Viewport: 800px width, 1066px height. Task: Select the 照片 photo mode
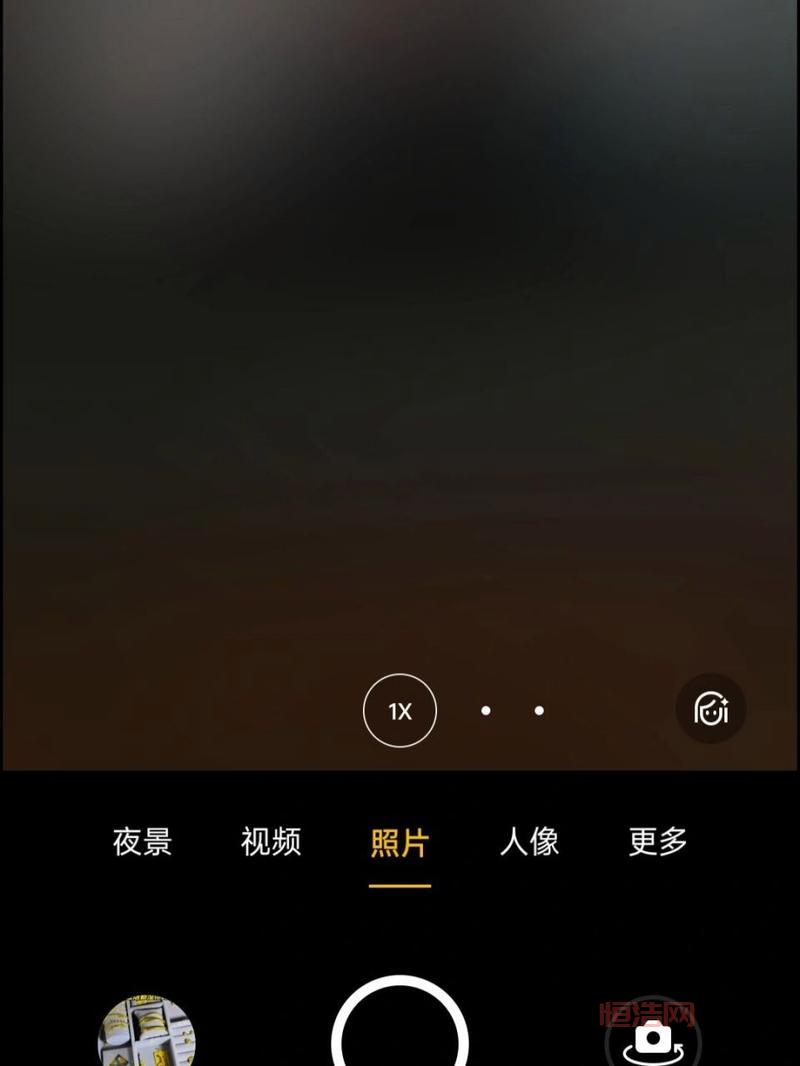(399, 843)
